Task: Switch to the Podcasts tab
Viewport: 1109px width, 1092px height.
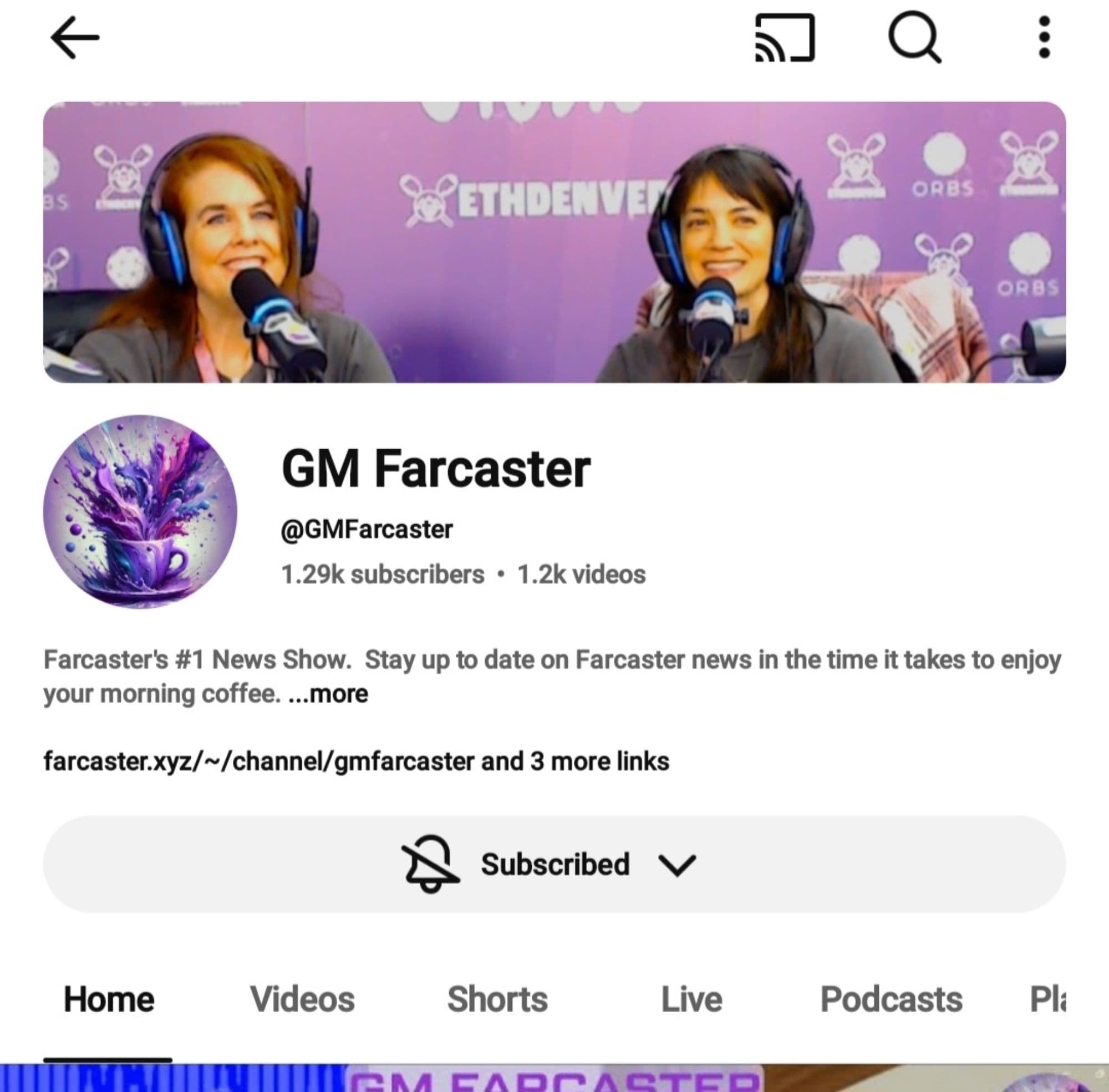Action: pos(891,1000)
